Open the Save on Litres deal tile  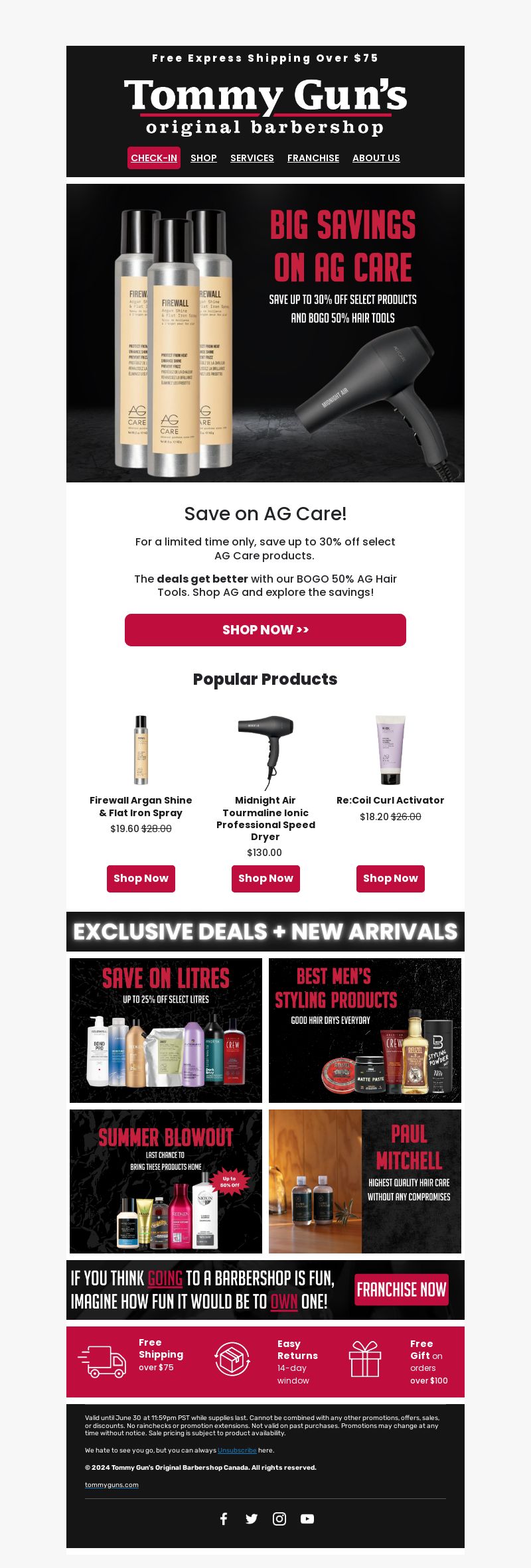pos(166,1031)
